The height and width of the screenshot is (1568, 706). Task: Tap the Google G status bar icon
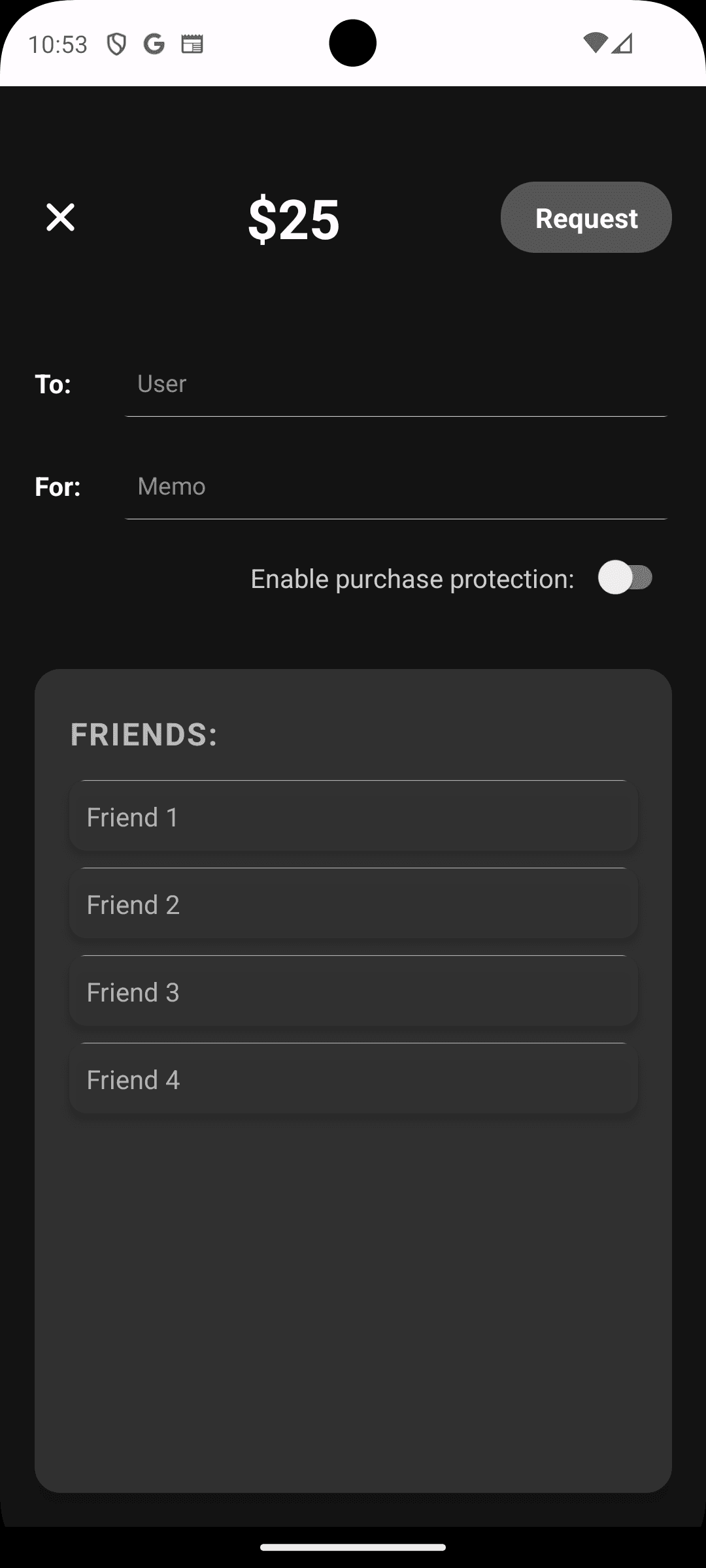click(x=154, y=44)
